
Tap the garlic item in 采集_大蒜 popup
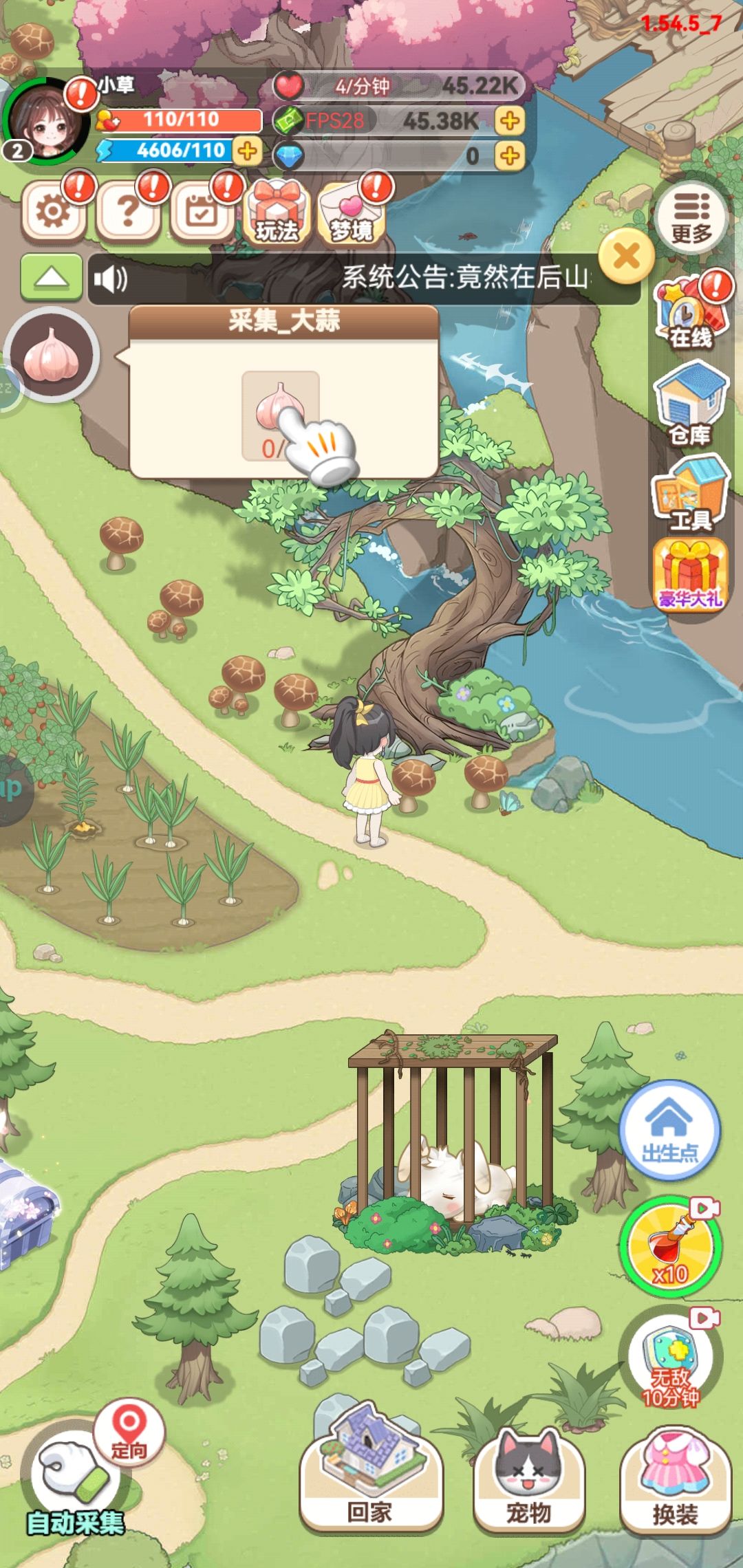coord(280,415)
